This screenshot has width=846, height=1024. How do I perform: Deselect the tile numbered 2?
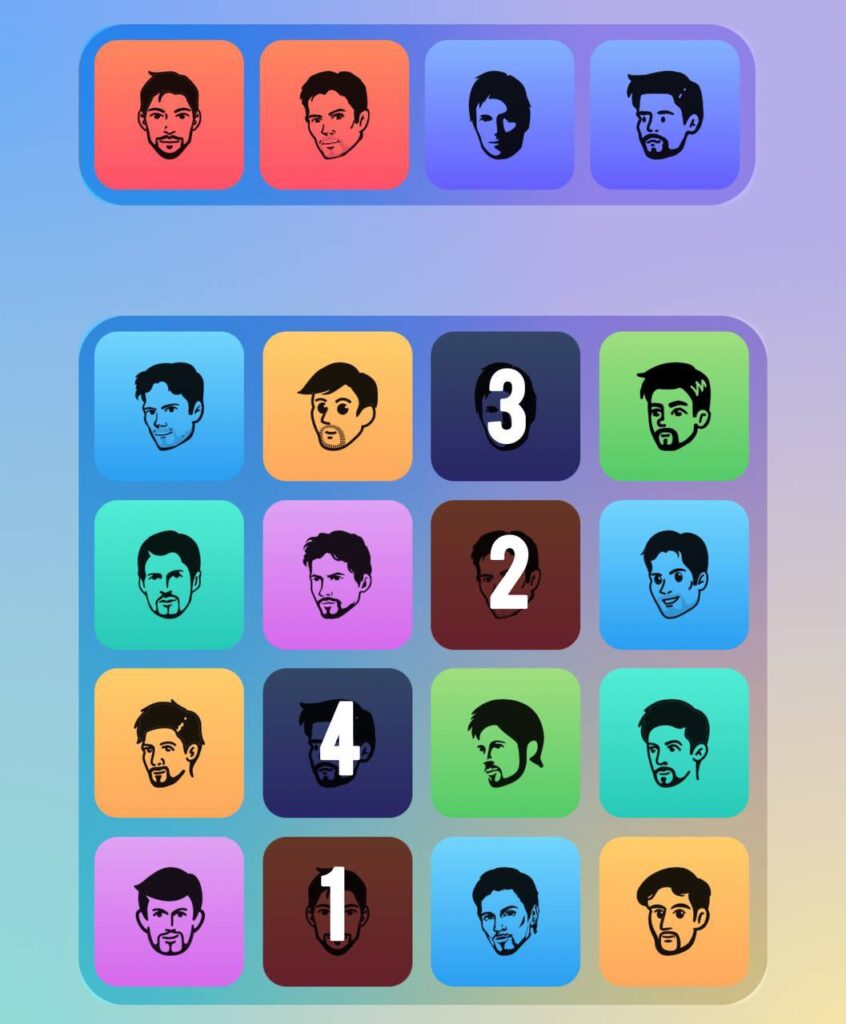505,575
